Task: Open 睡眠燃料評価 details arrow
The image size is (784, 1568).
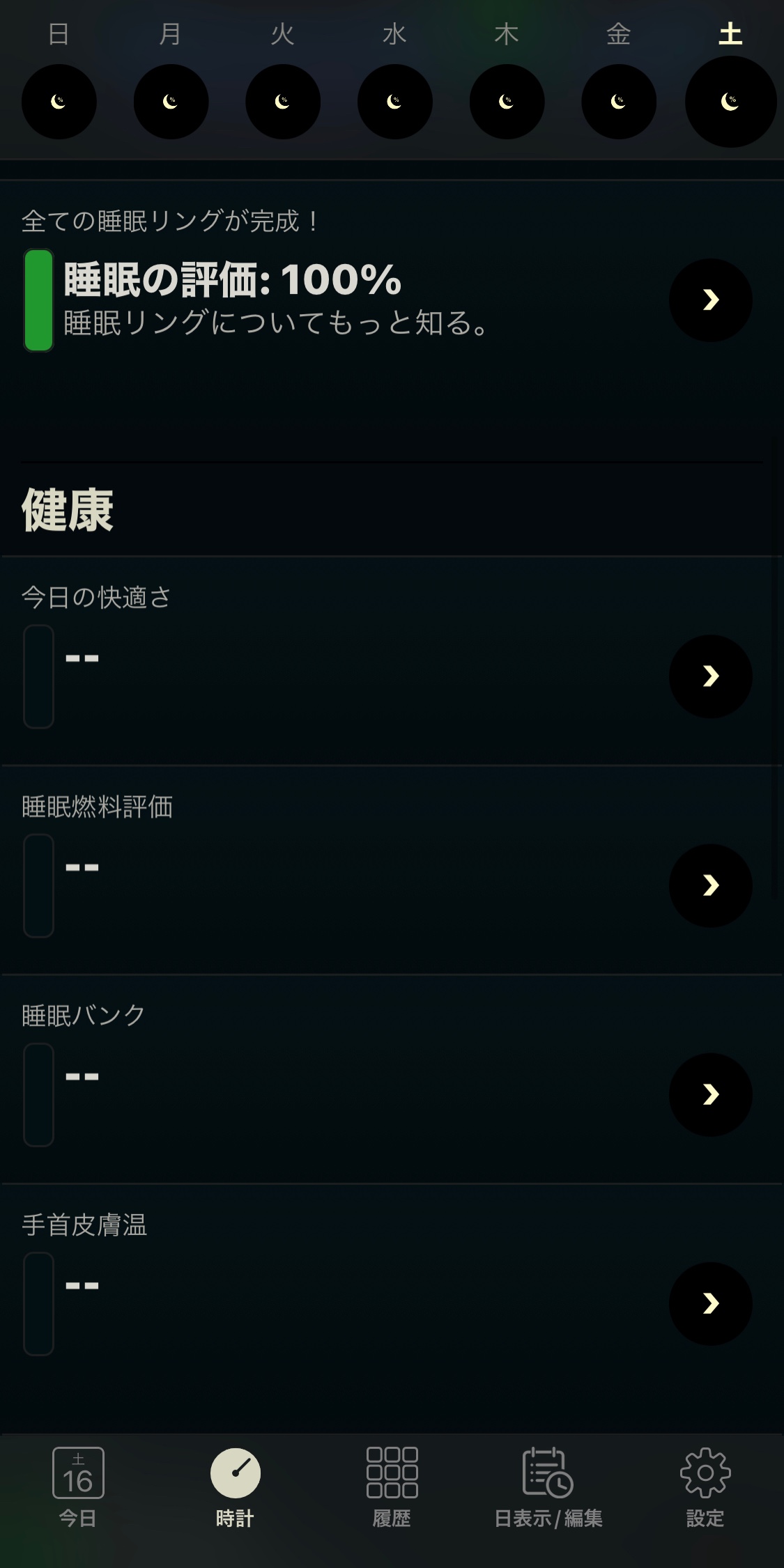Action: 710,885
